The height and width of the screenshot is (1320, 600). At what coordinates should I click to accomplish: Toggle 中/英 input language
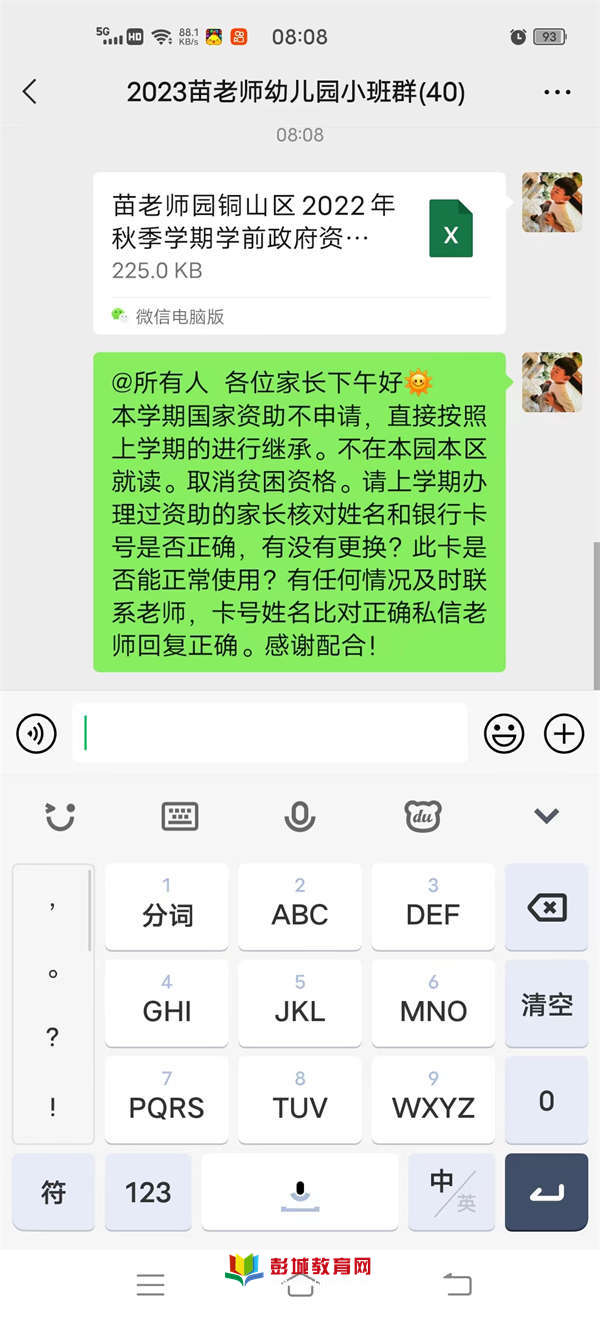click(452, 1192)
